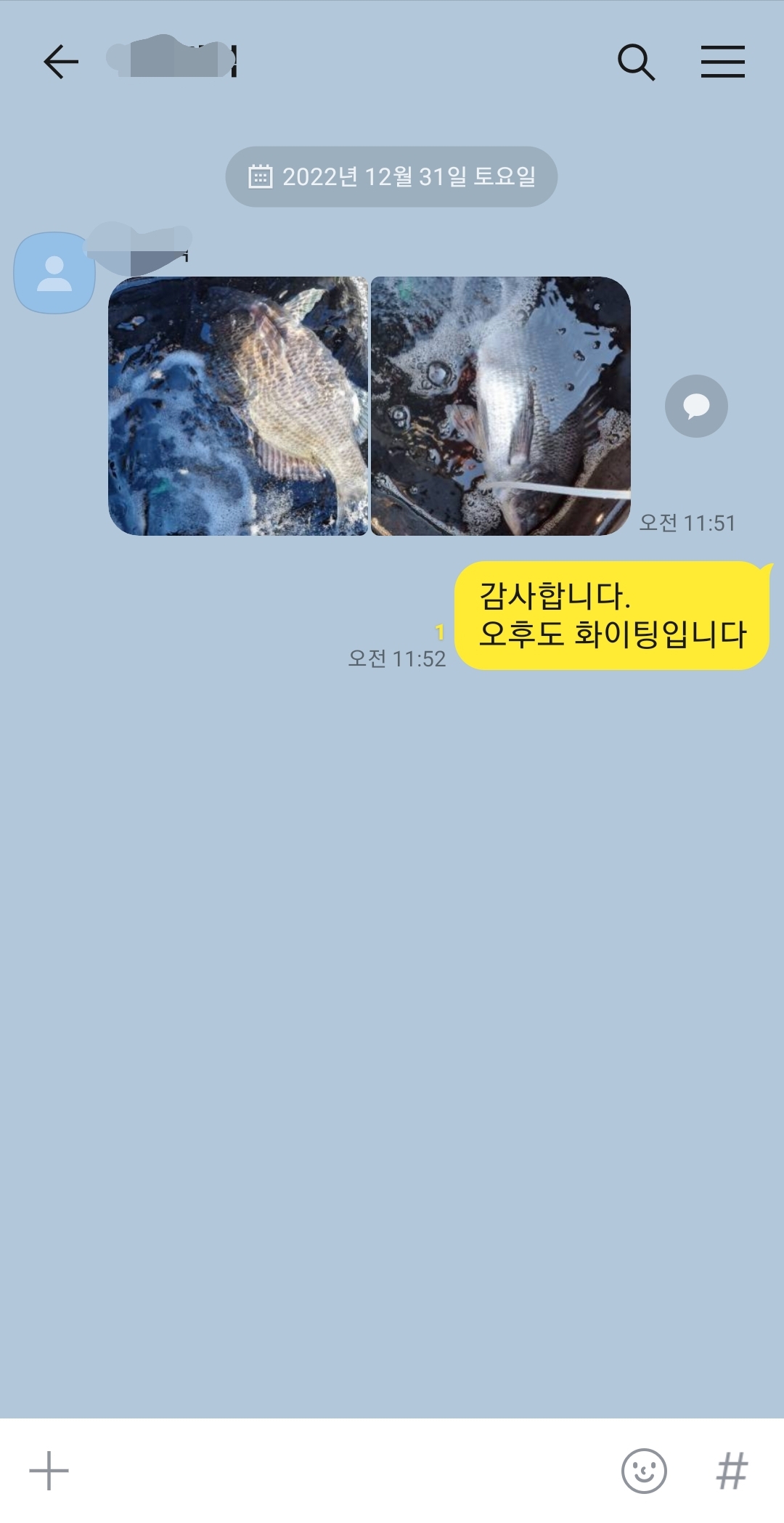Go back to the chat list
Screen dimensions: 784x1523
[61, 62]
